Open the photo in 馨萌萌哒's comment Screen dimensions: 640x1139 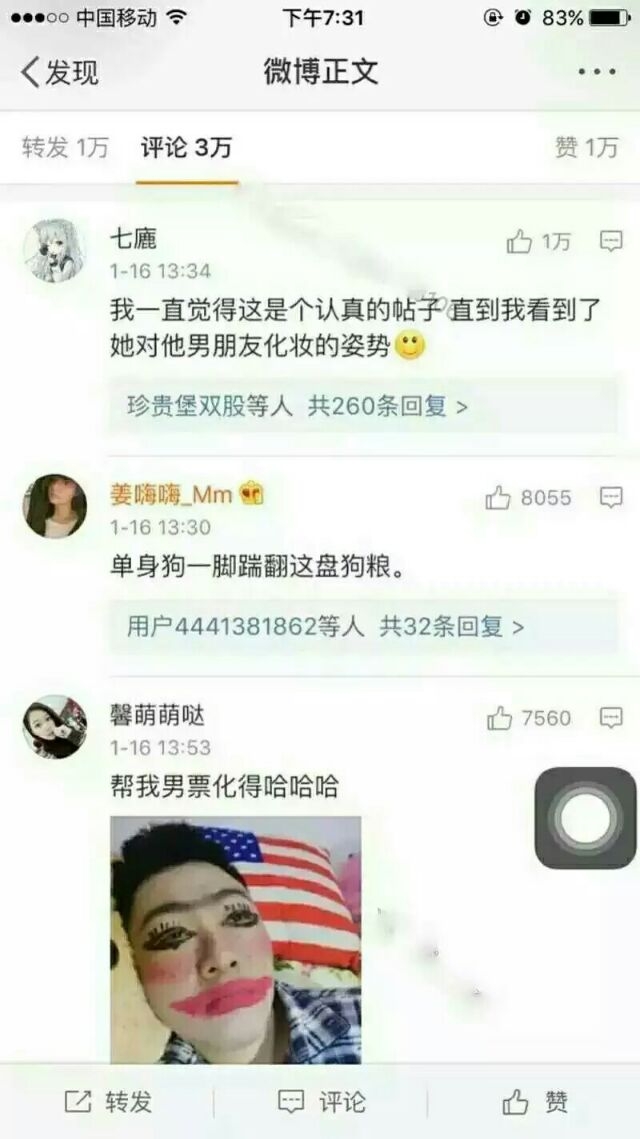235,940
